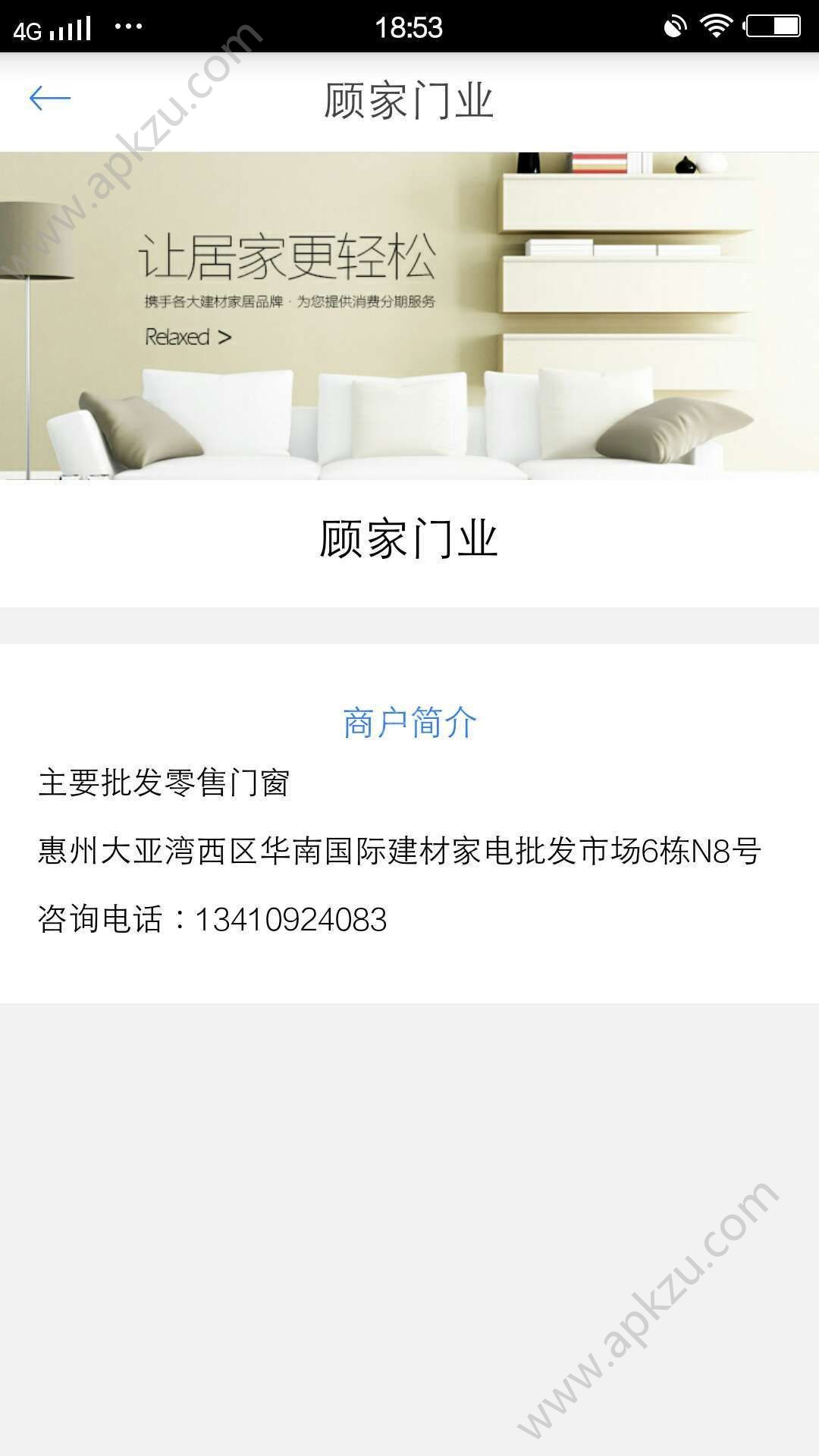The width and height of the screenshot is (819, 1456).
Task: Tap the blue back arrow
Action: pos(51,99)
